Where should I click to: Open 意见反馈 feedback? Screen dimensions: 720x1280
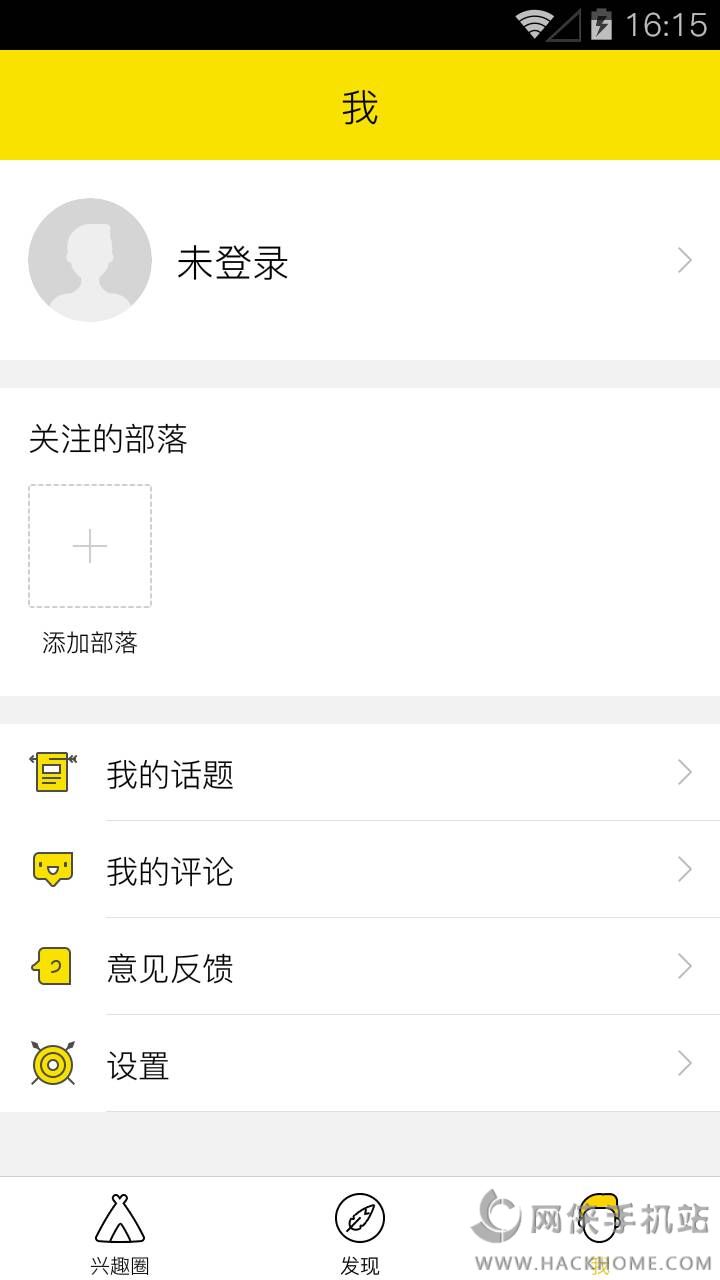click(x=360, y=967)
